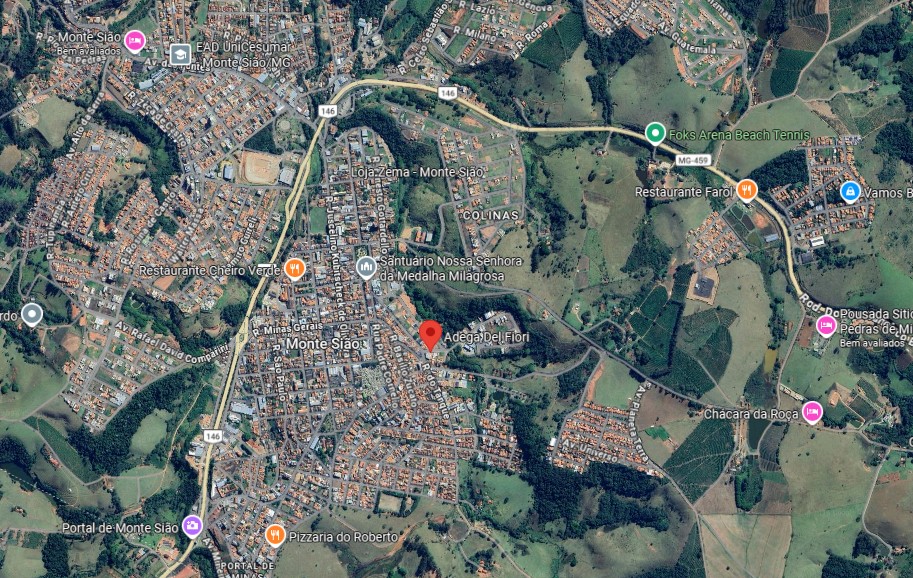Open Pousada Sítio Pedras de Minas pin

coord(826,325)
